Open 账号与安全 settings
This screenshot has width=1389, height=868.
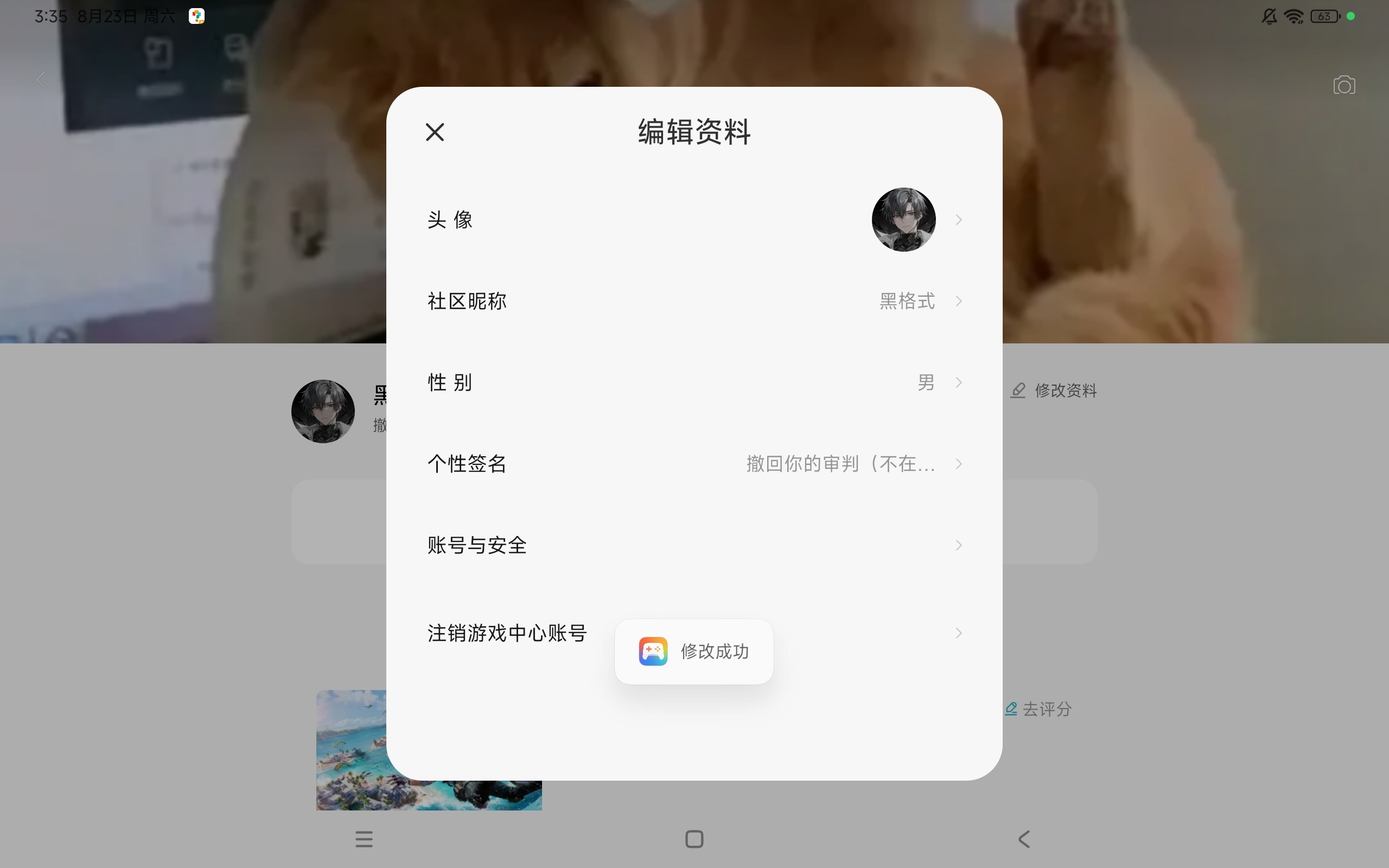tap(694, 545)
